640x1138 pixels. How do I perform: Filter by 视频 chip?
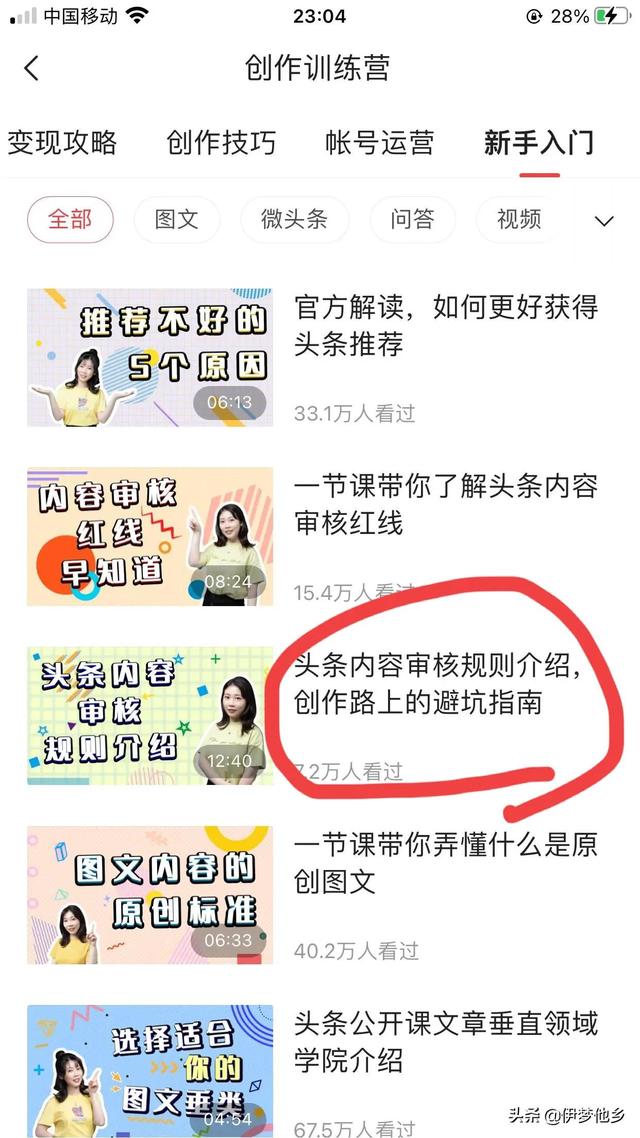pos(520,220)
